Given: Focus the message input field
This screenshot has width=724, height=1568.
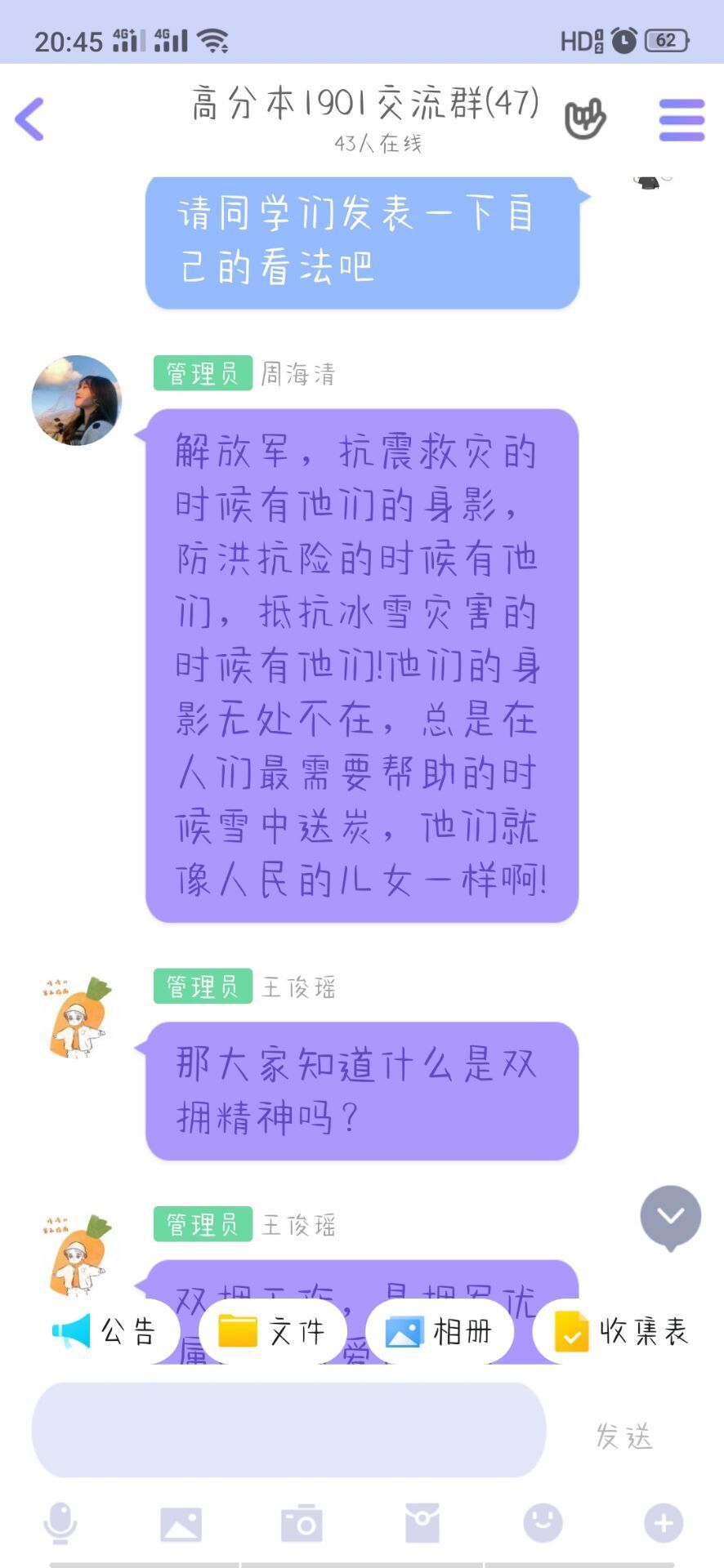Looking at the screenshot, I should pyautogui.click(x=288, y=1430).
